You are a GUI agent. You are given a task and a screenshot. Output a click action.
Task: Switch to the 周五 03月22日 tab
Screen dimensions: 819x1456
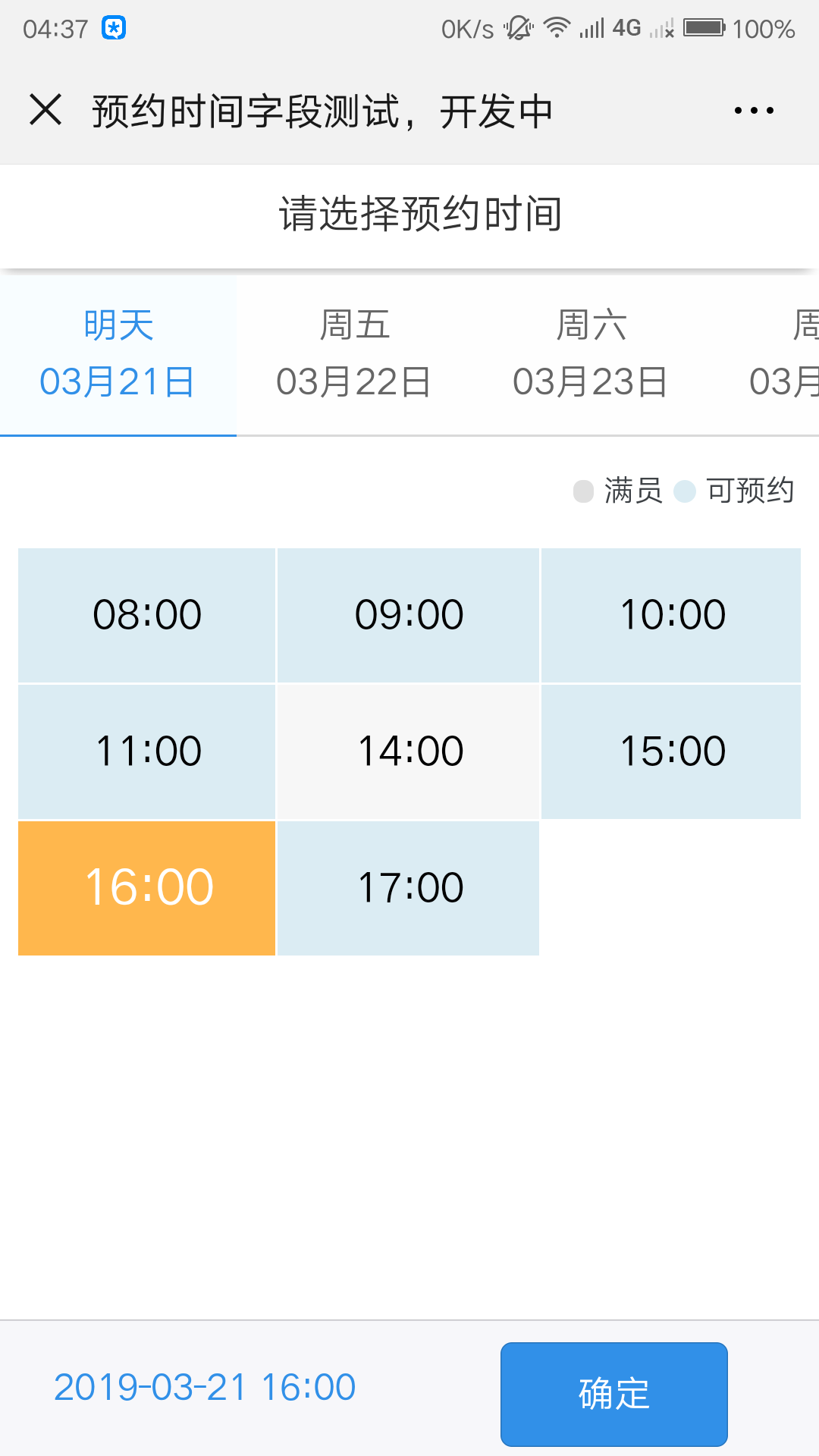(355, 355)
